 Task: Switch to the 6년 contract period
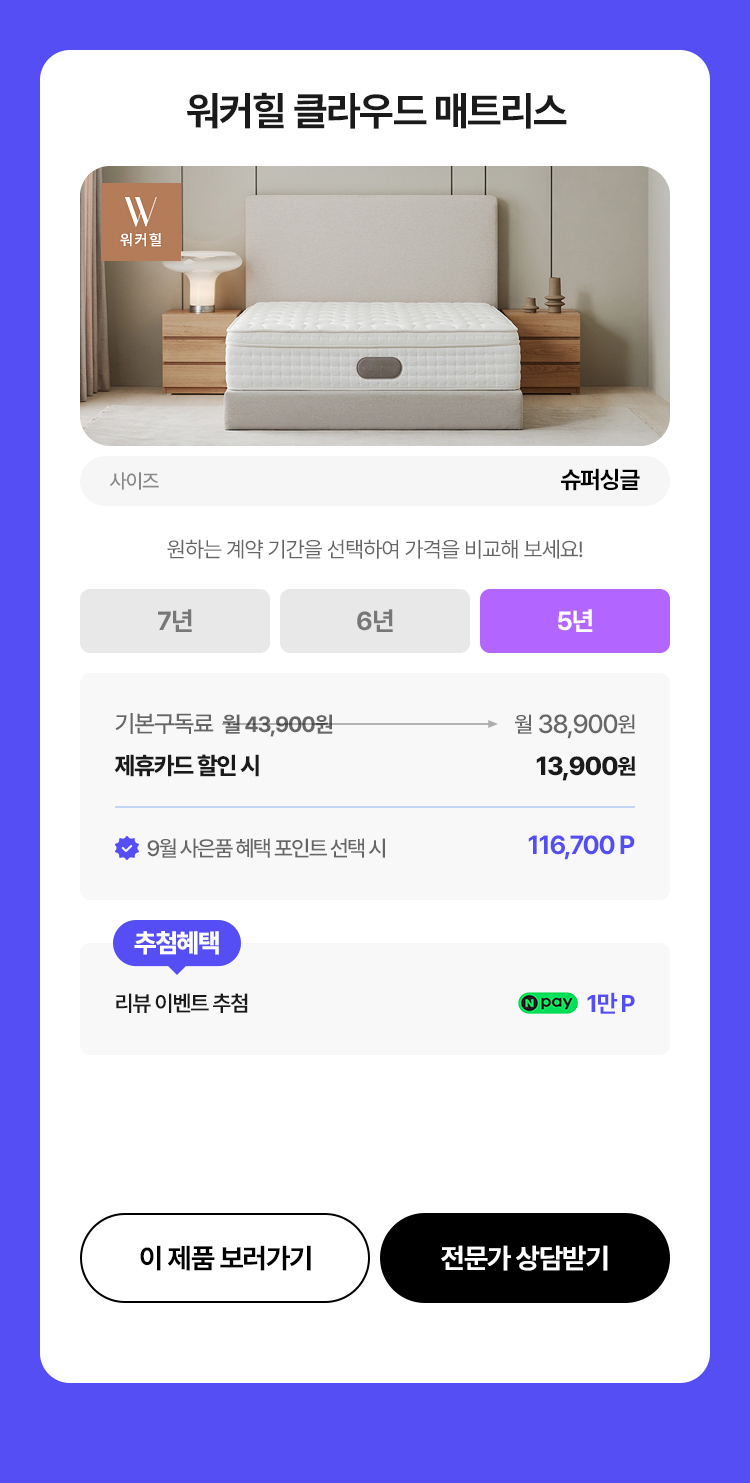click(375, 621)
